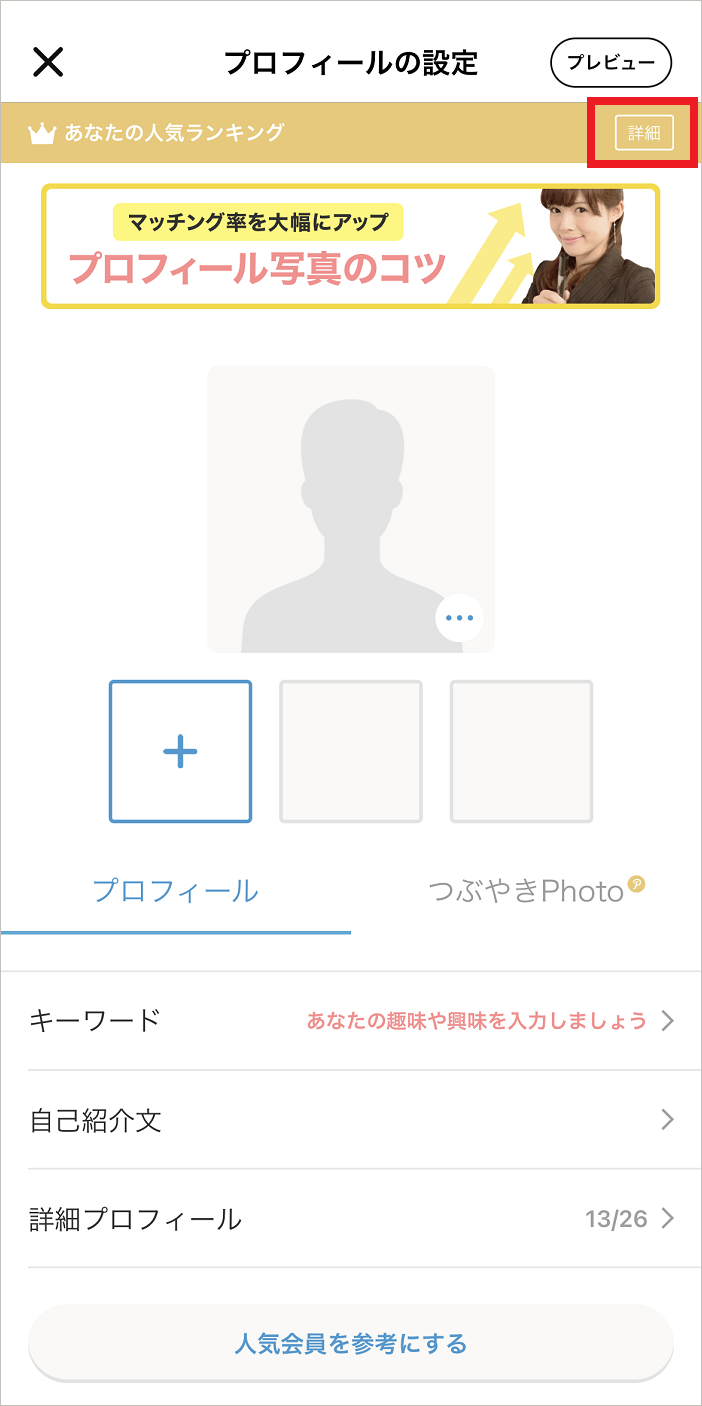Open the プロフィール写真のコツ banner
The image size is (702, 1406).
pyautogui.click(x=350, y=246)
